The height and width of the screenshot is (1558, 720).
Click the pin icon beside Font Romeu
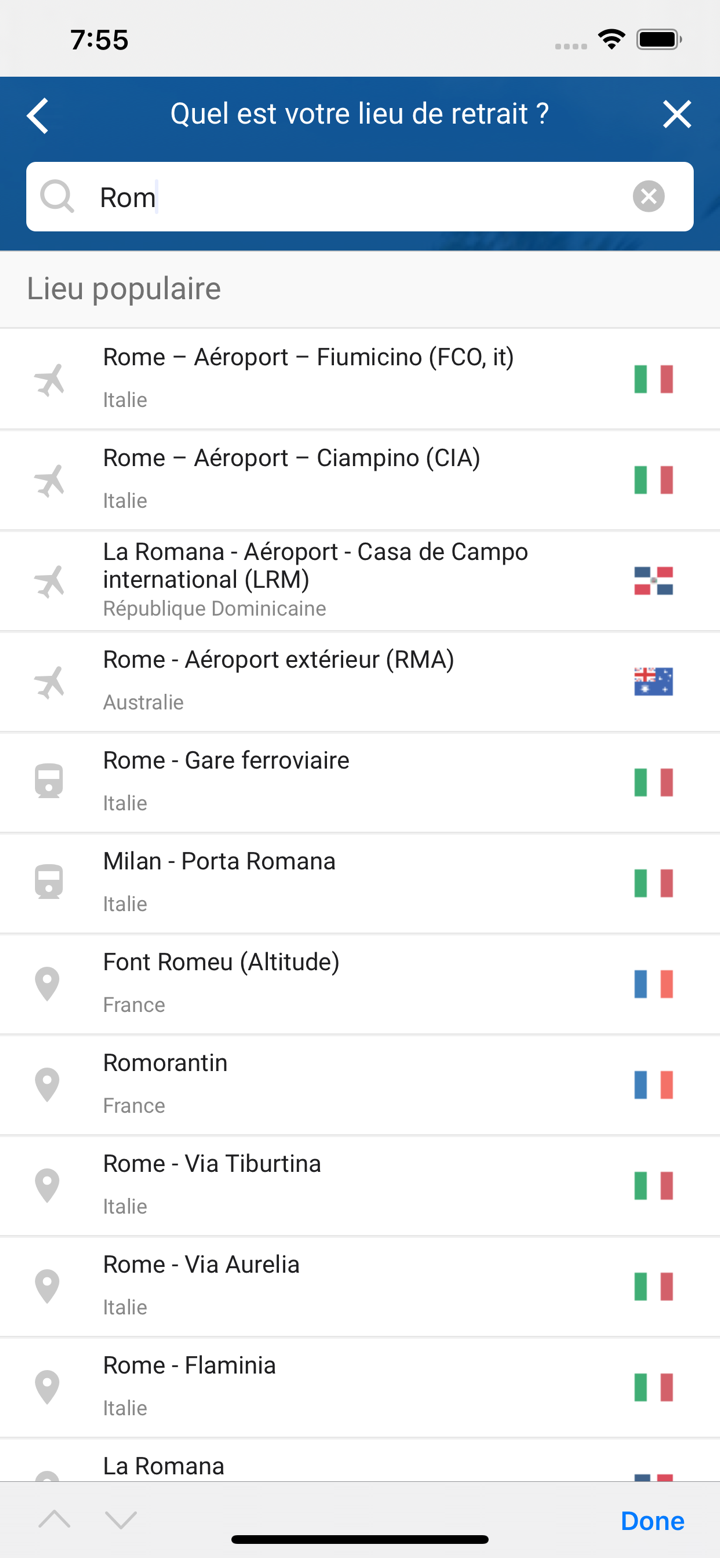point(47,983)
